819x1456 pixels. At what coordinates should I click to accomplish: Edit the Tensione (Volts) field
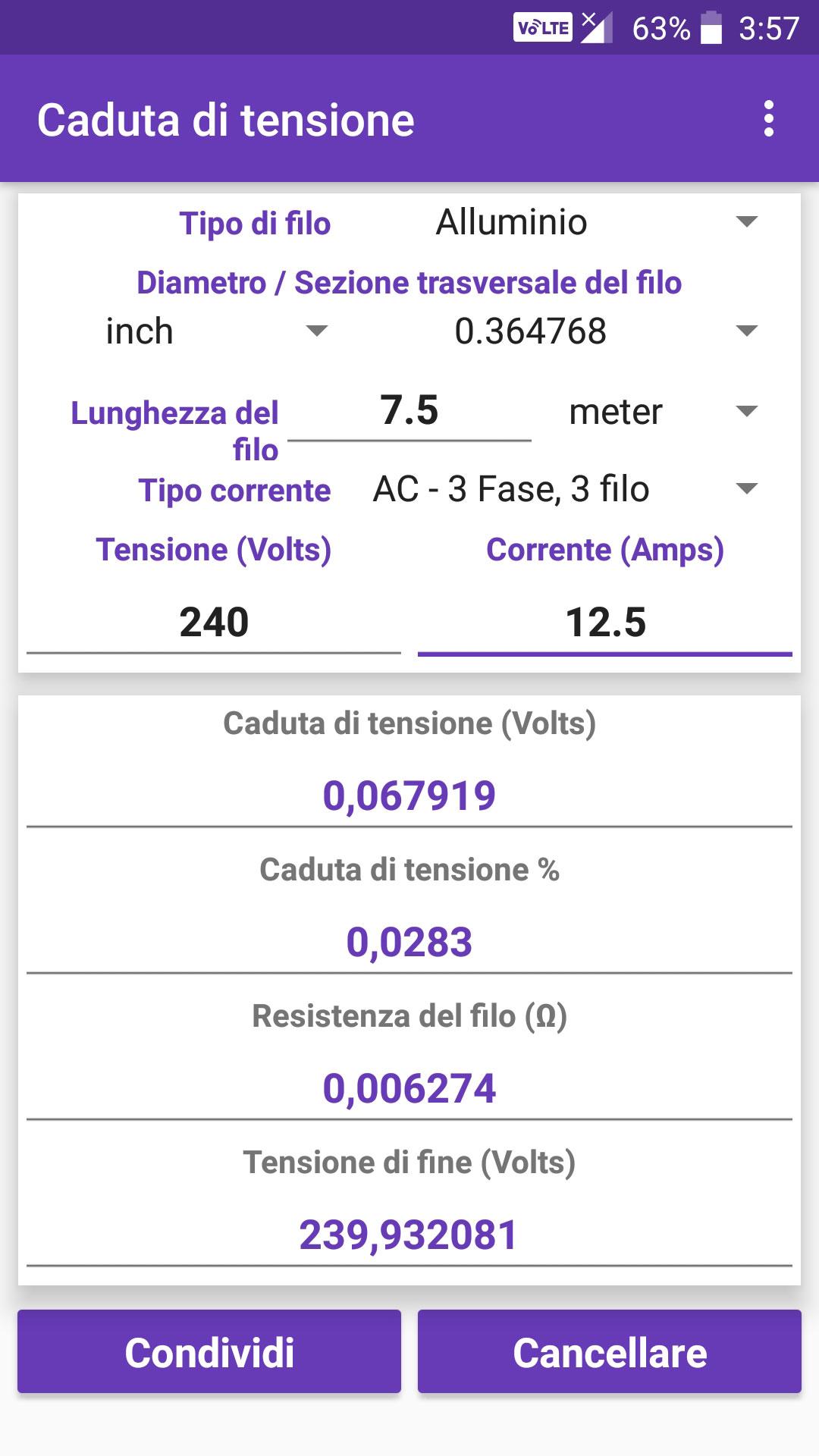pos(214,623)
